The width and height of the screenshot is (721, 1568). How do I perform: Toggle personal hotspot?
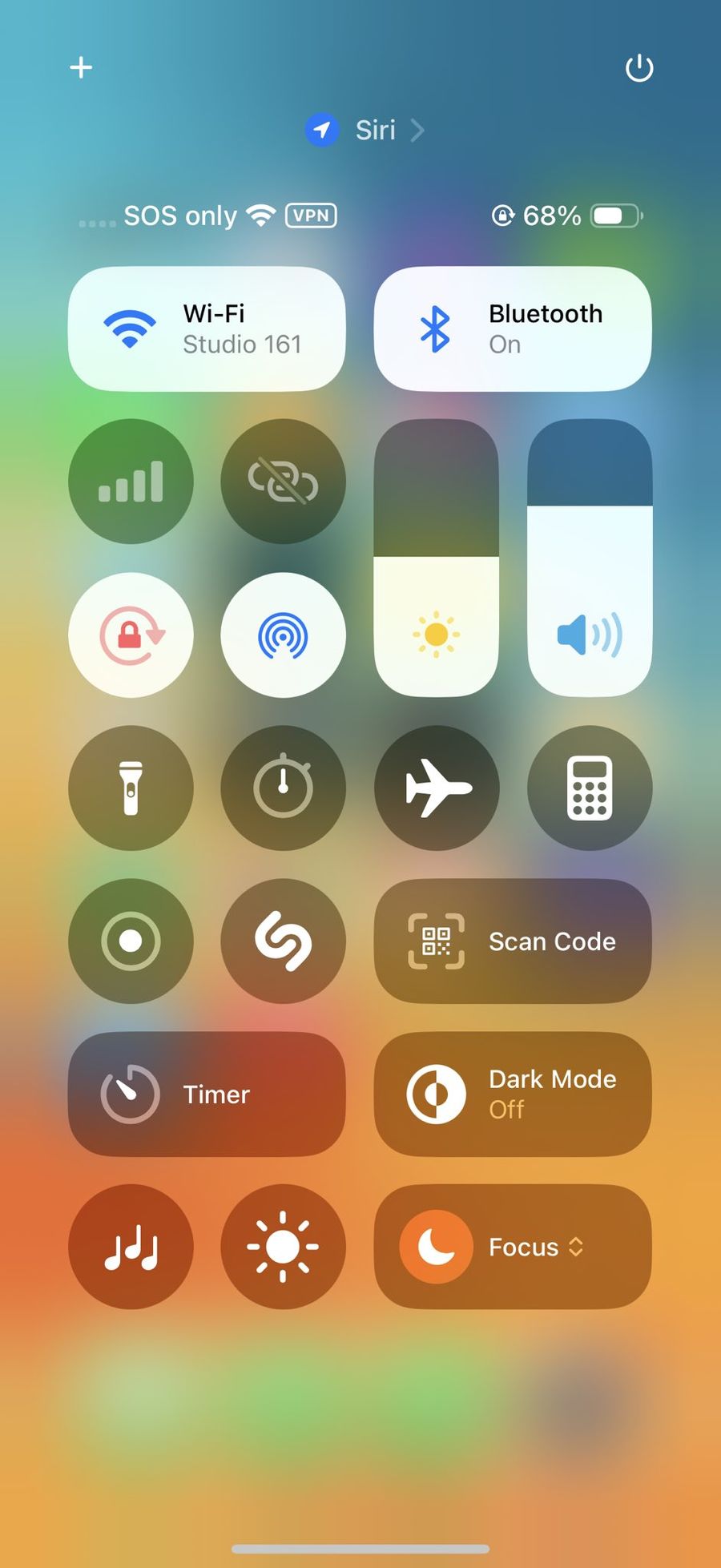coord(283,482)
